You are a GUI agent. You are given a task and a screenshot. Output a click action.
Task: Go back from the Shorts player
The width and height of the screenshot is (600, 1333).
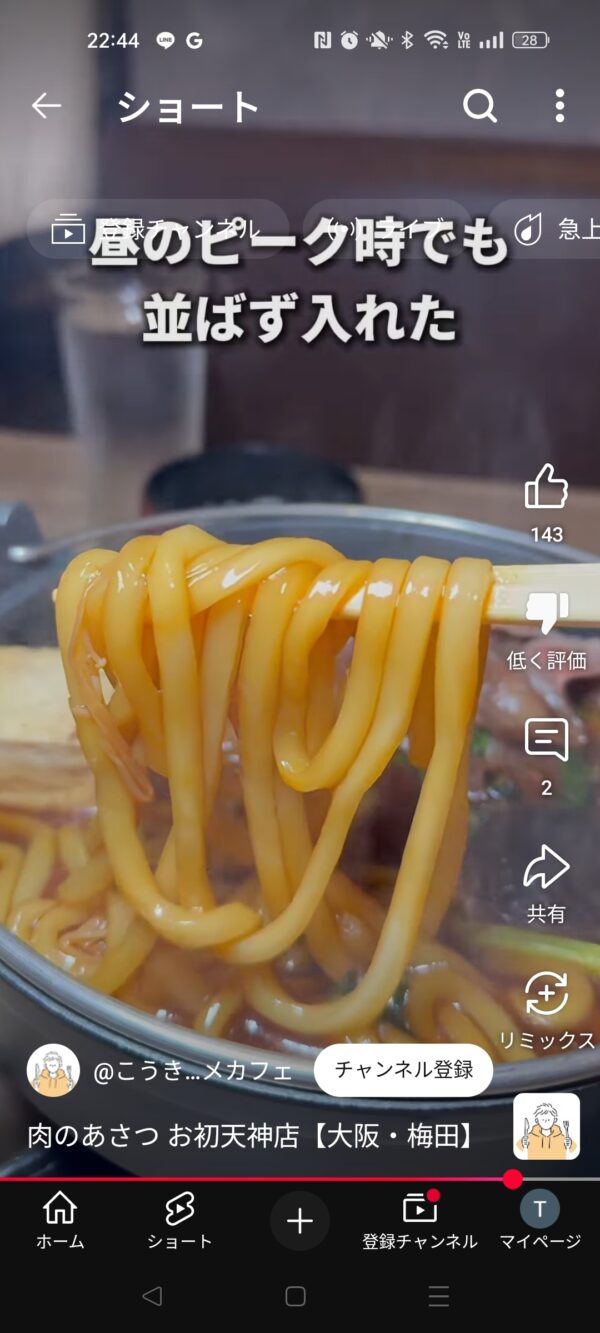click(x=46, y=106)
